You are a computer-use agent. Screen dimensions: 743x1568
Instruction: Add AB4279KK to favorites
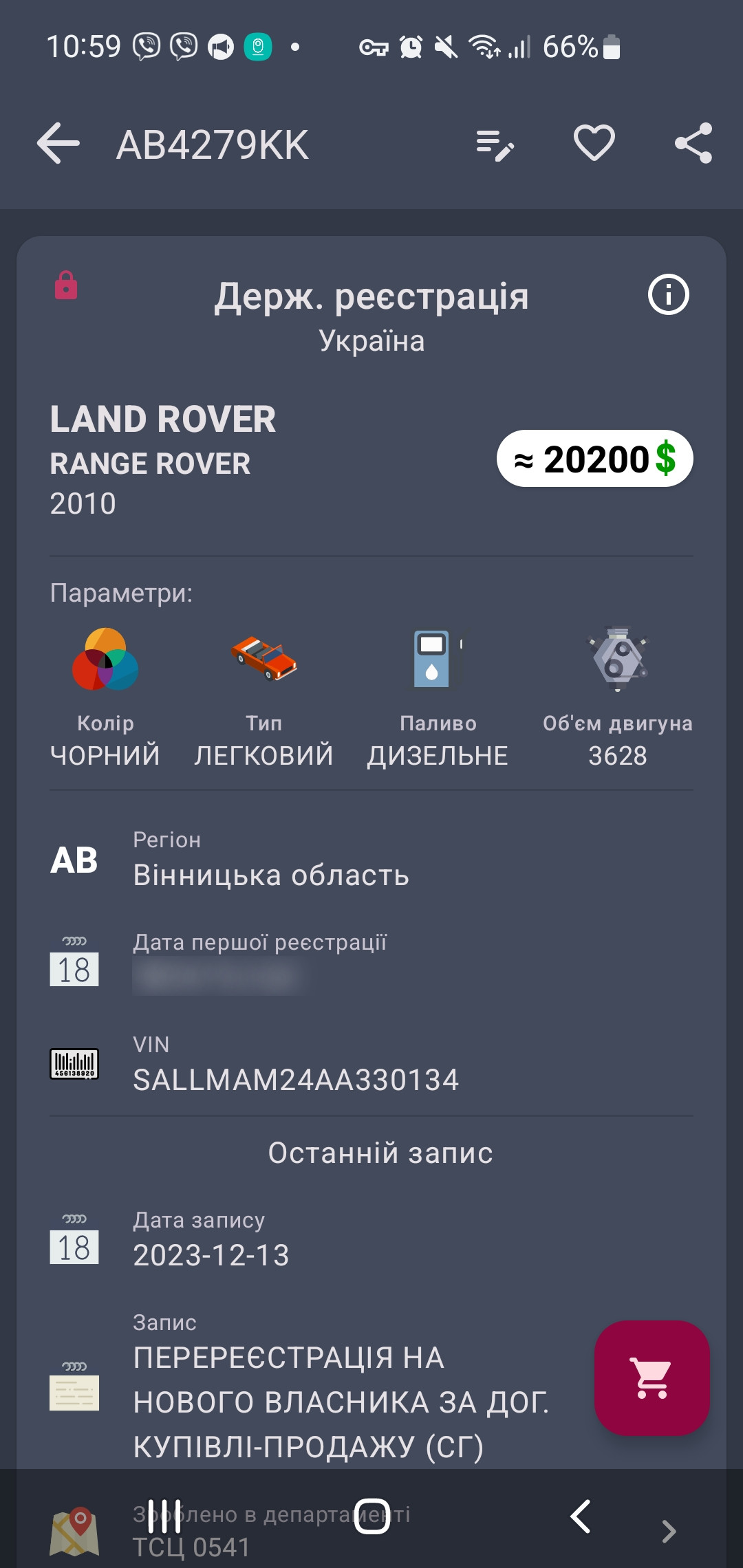594,144
